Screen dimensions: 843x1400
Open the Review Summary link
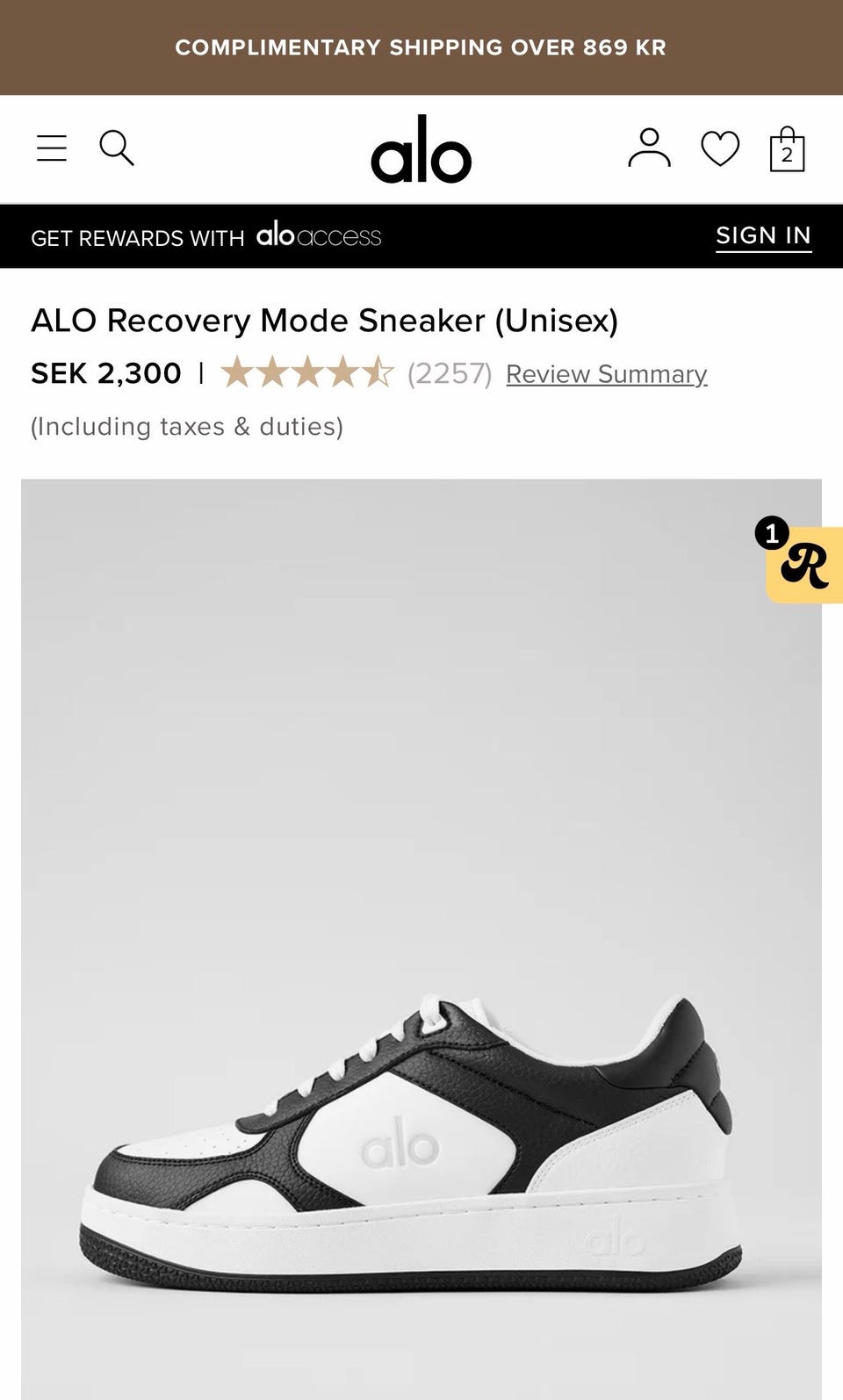pyautogui.click(x=607, y=374)
